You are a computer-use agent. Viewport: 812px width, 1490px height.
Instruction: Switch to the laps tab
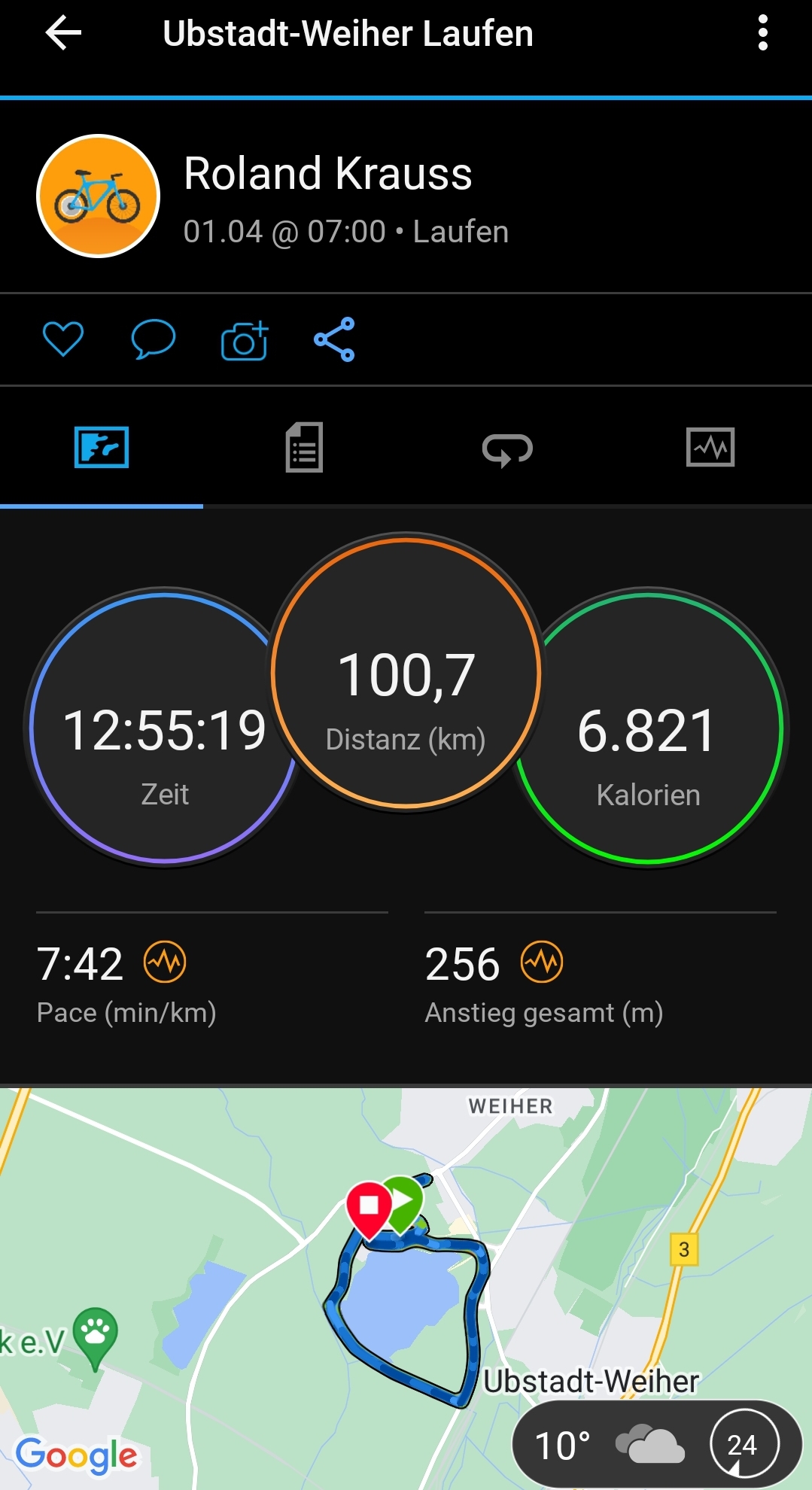(507, 449)
